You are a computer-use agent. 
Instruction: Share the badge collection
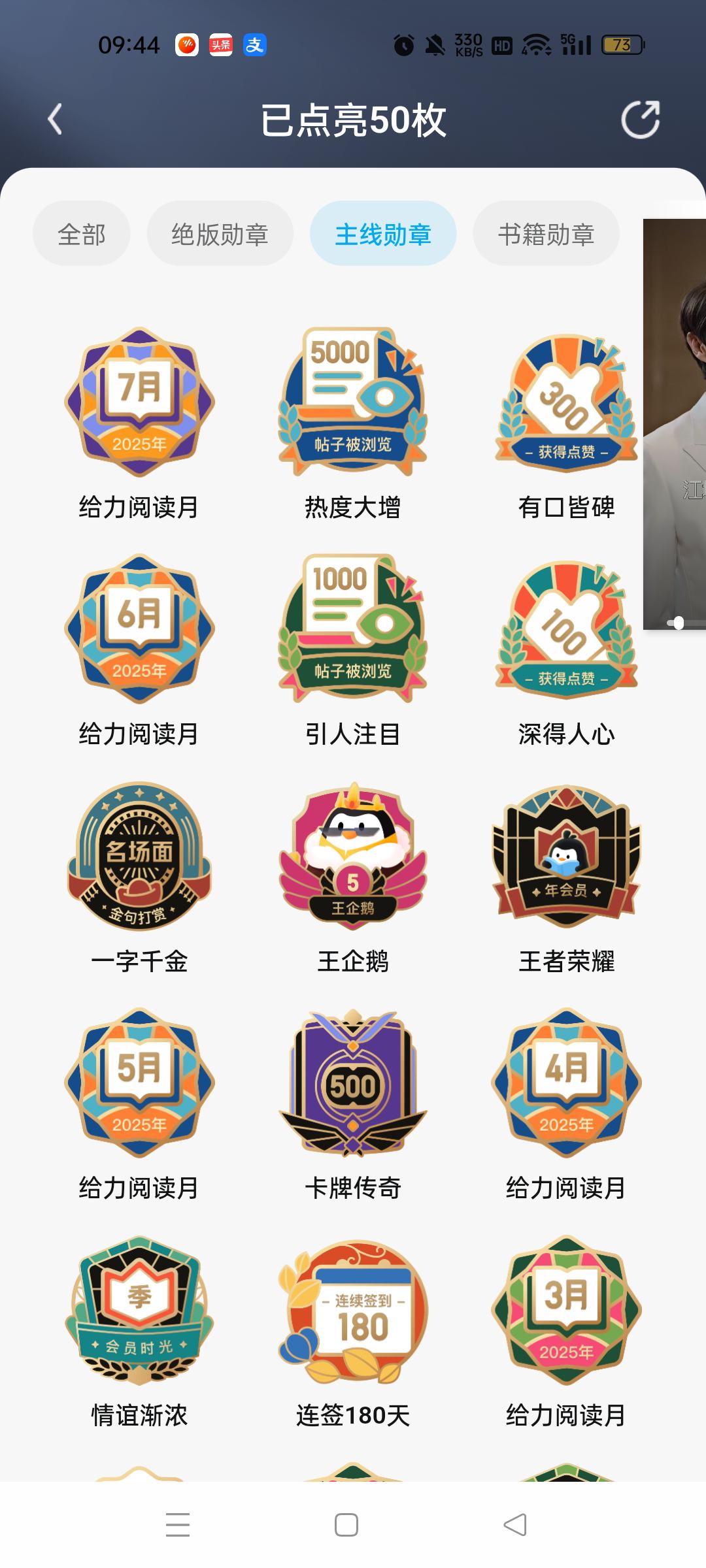click(x=640, y=120)
